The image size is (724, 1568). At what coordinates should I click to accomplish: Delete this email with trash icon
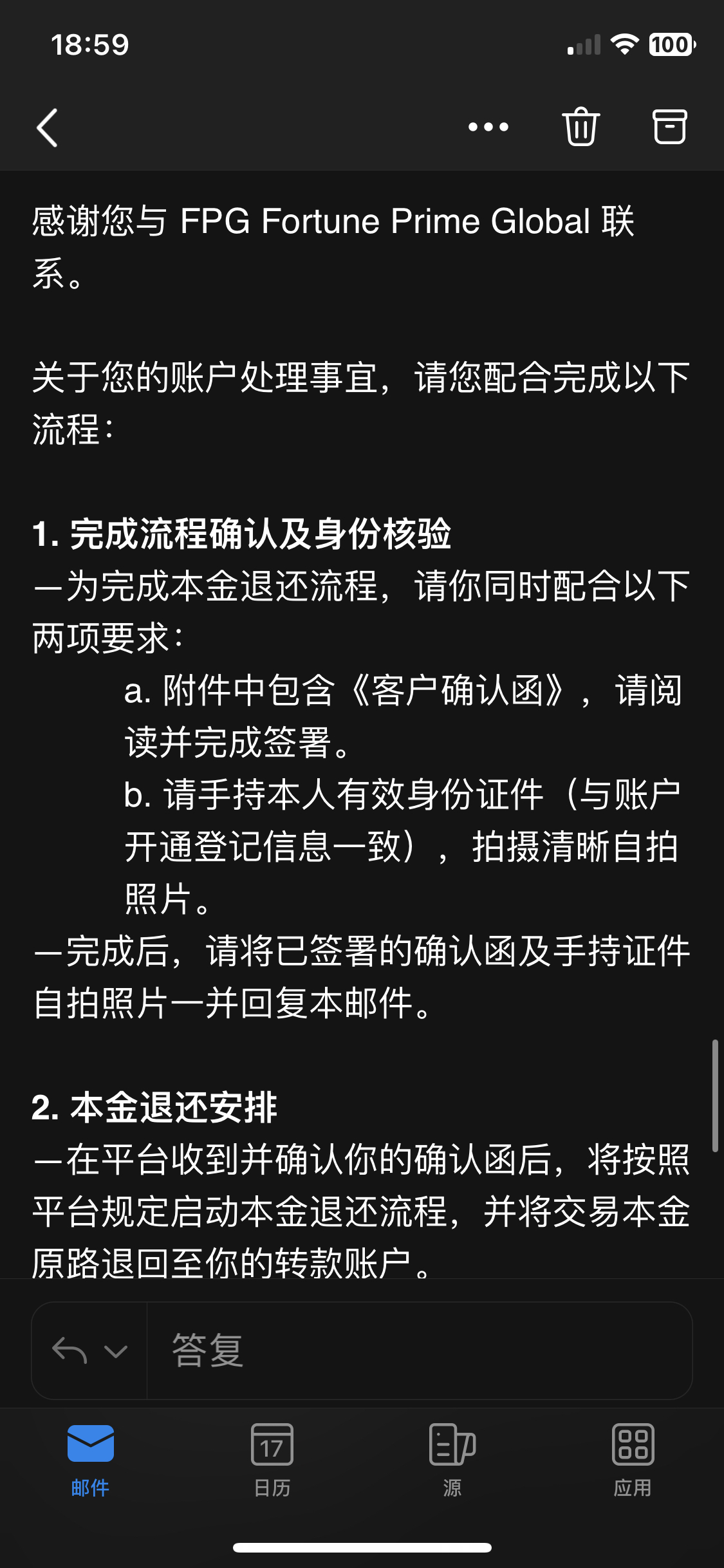tap(580, 127)
